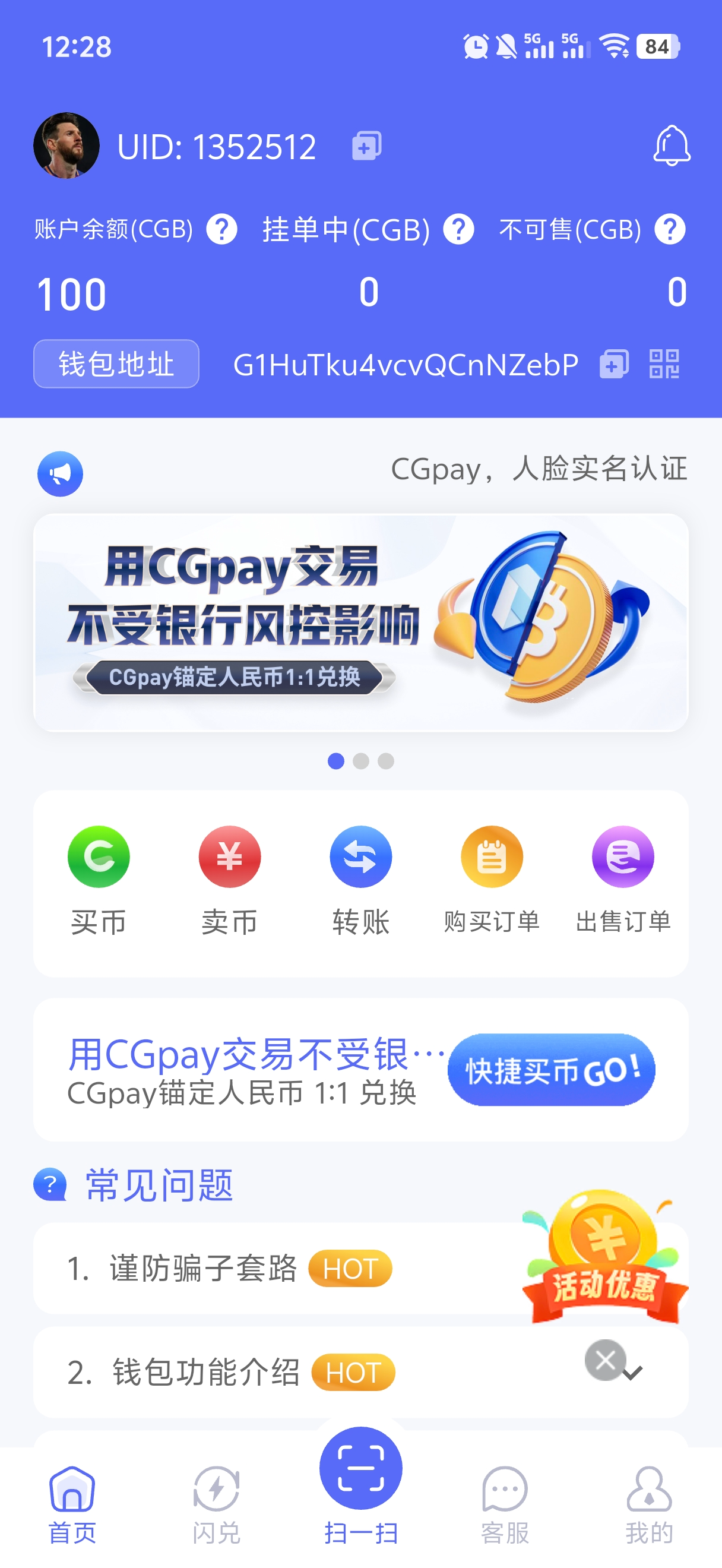Copy the wallet address
This screenshot has height=1568, width=722.
click(614, 364)
